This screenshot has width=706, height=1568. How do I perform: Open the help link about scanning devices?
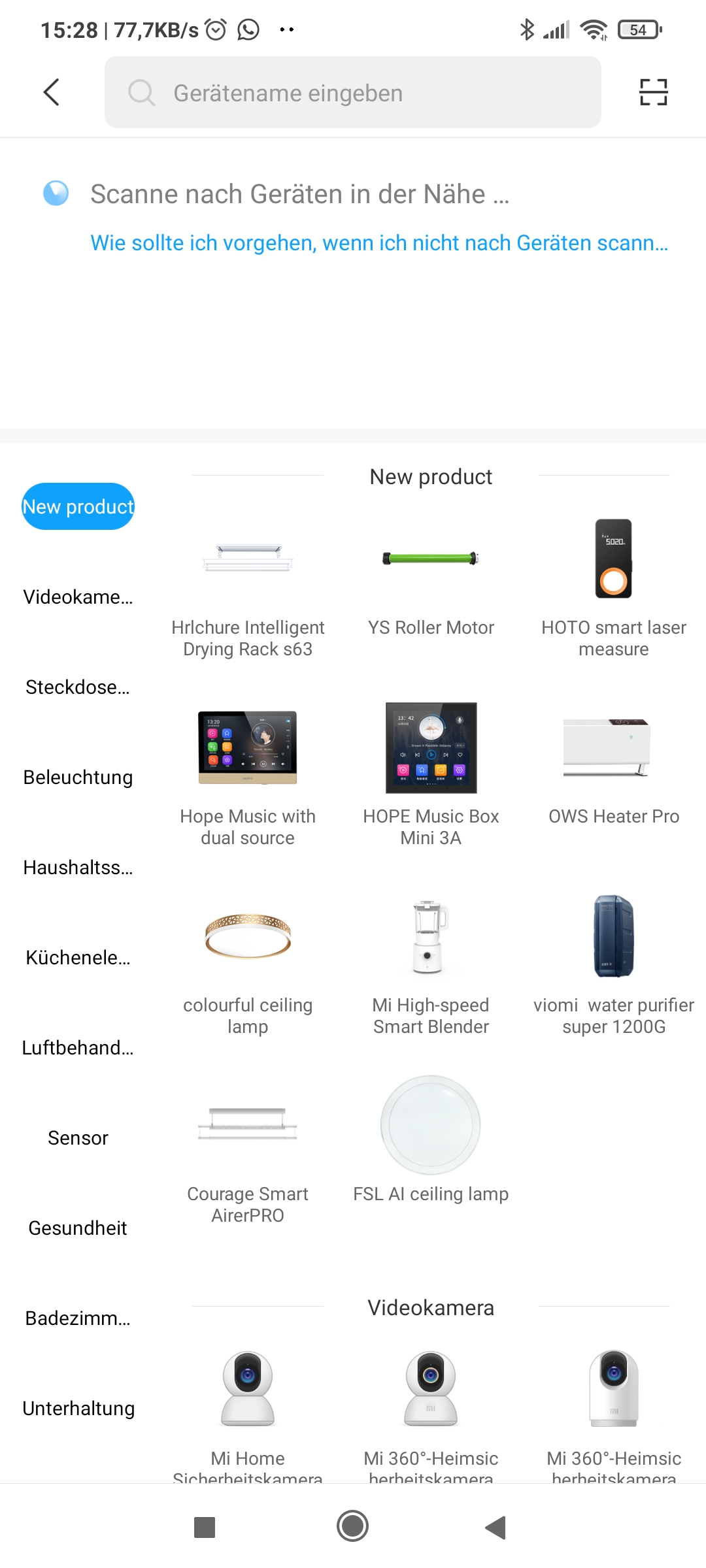[379, 243]
